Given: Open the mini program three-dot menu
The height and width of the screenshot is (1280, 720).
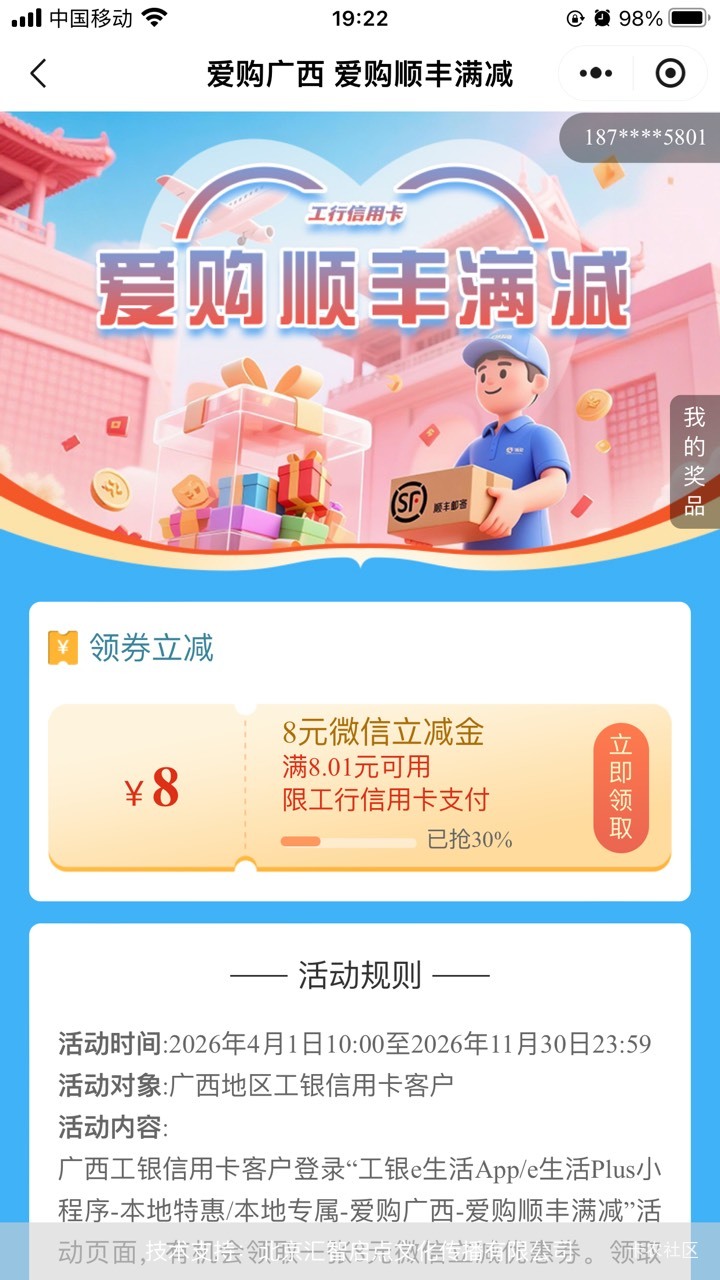Looking at the screenshot, I should point(596,73).
